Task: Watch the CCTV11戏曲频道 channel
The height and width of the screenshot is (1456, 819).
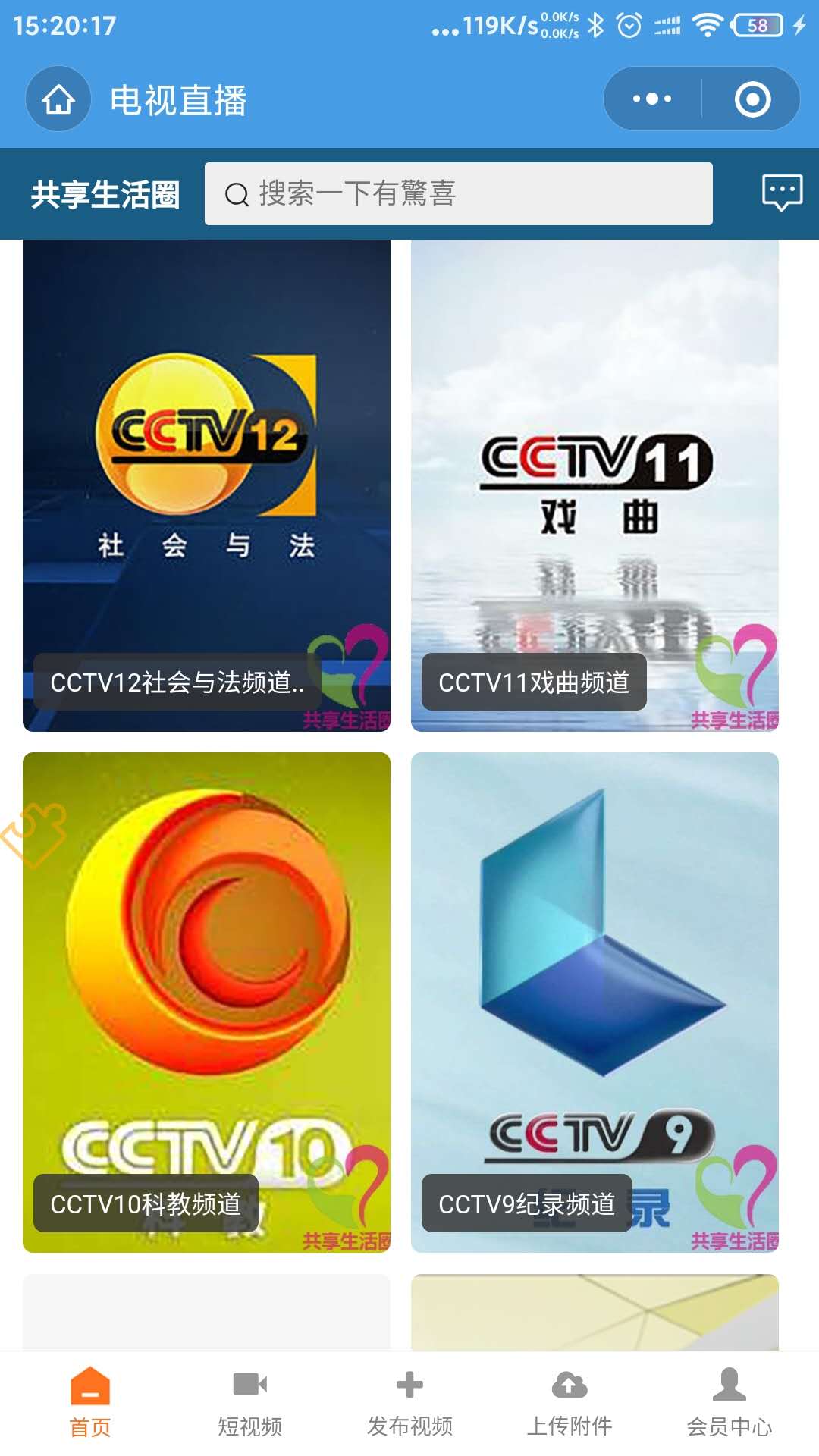Action: click(x=595, y=485)
